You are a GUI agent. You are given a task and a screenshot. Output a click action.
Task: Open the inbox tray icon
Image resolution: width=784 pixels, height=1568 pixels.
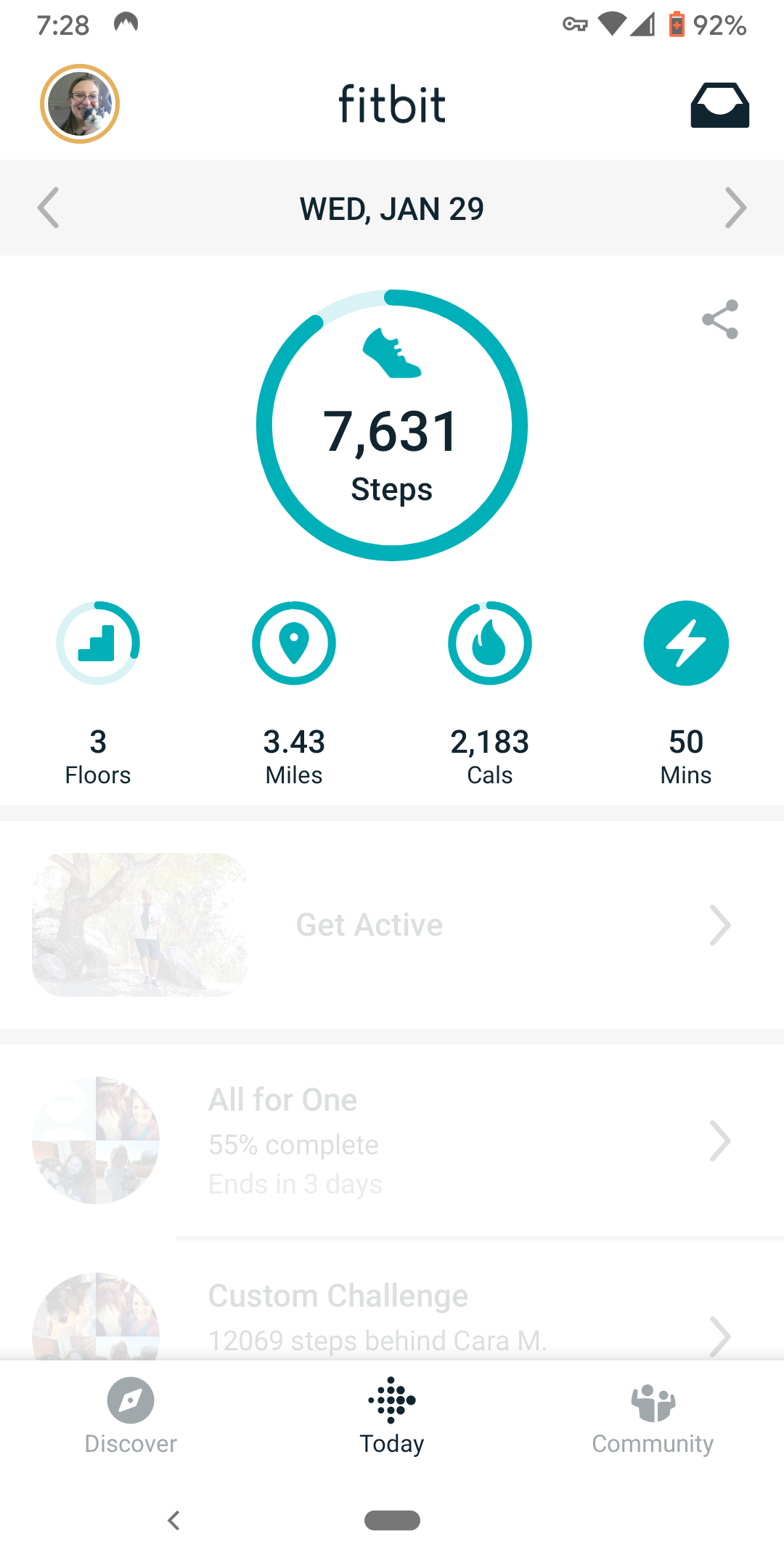click(x=719, y=105)
